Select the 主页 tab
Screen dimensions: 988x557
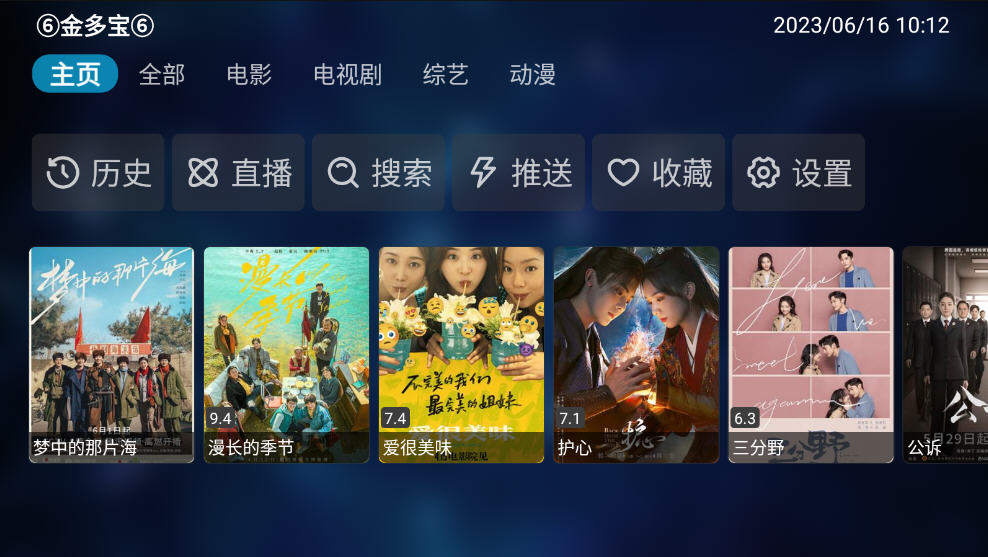75,74
